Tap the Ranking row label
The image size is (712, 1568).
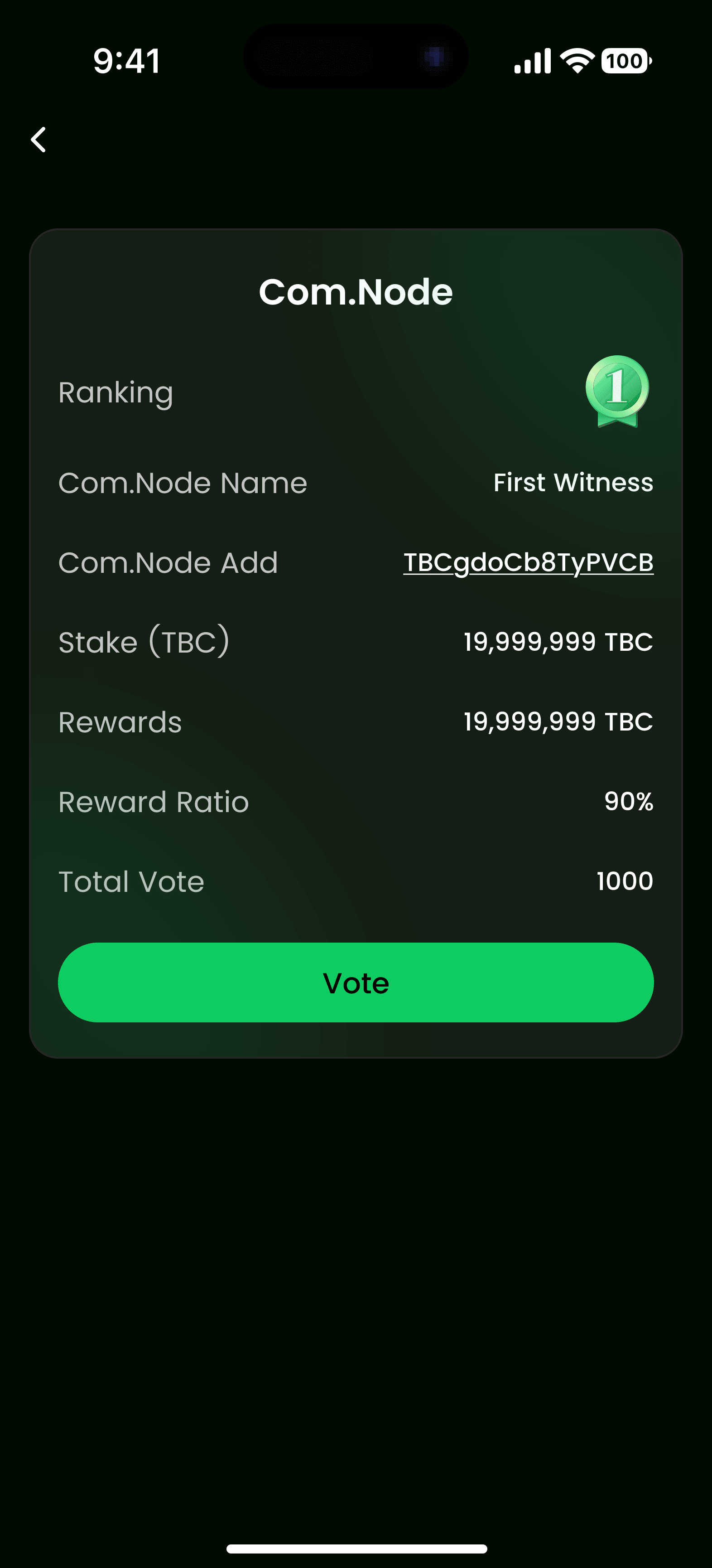click(x=115, y=392)
